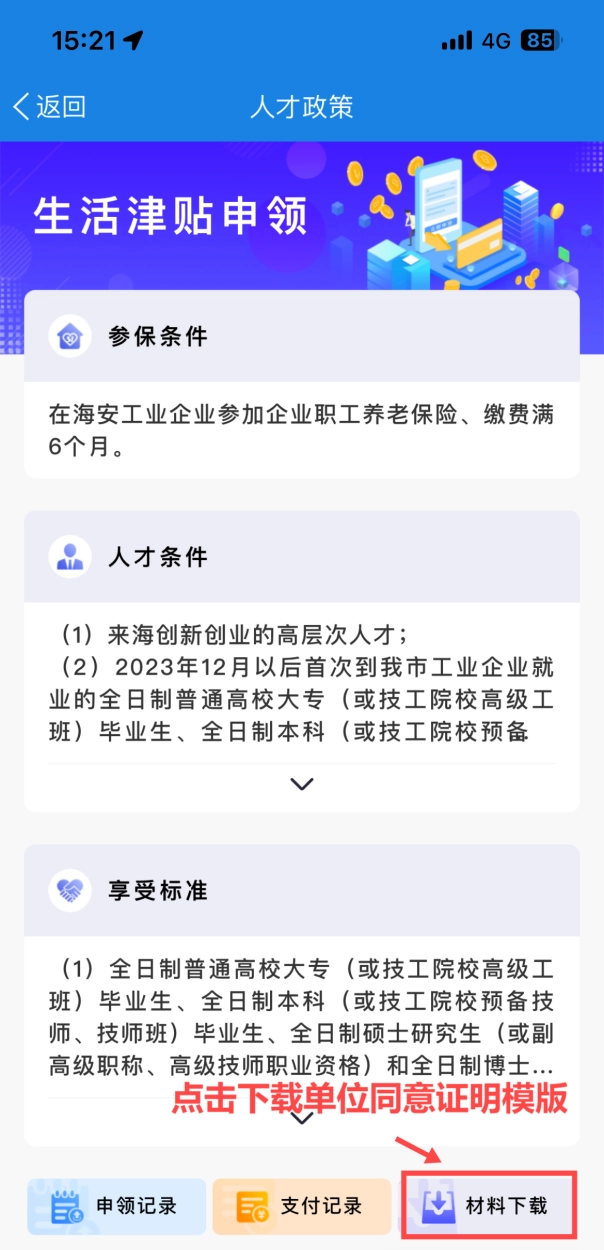The width and height of the screenshot is (604, 1250).
Task: Expand the 人才条件 section details
Action: coord(302,784)
